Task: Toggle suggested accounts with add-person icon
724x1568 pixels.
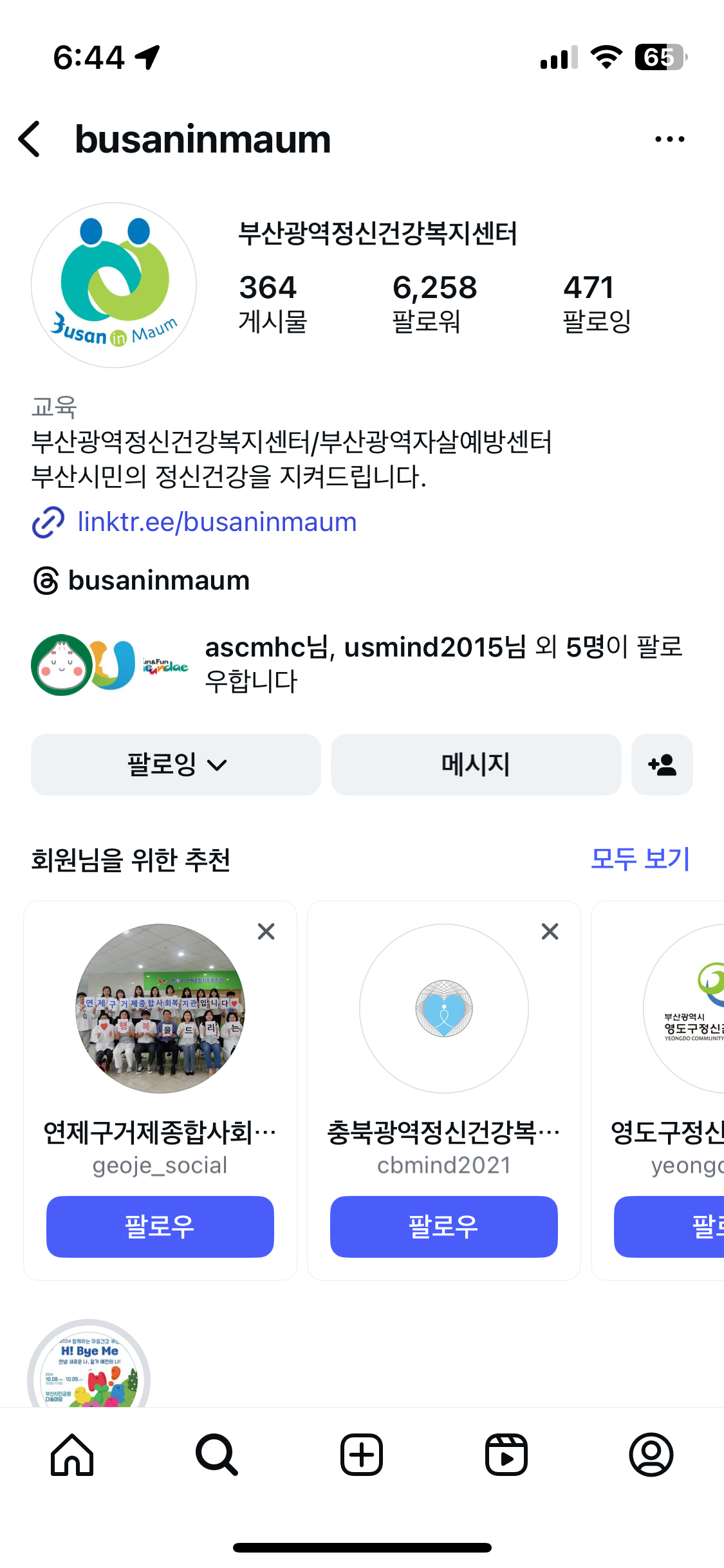Action: (662, 765)
